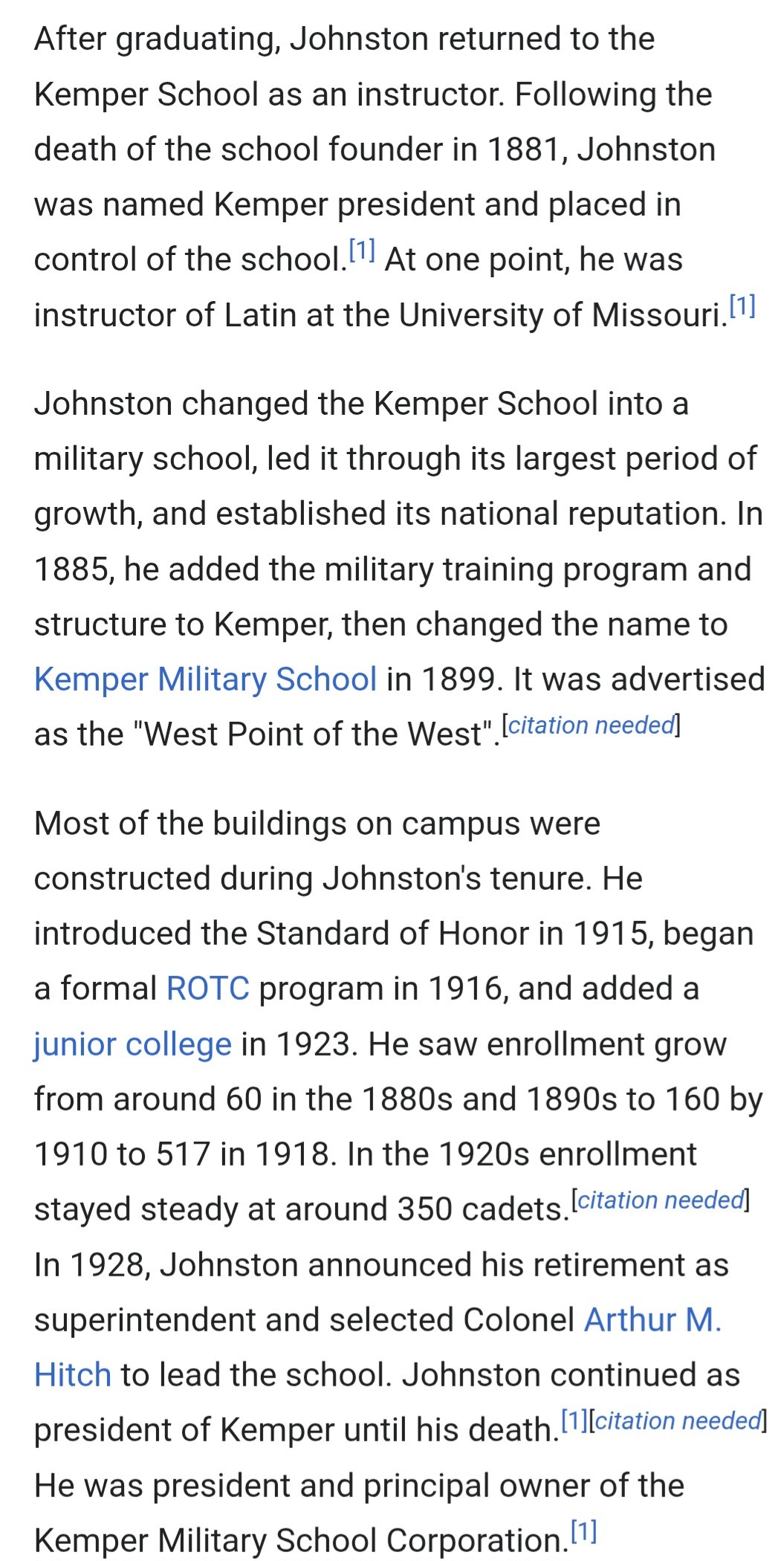784x1561 pixels.
Task: Tap citation needed after "350 cadets"
Action: (x=661, y=1200)
